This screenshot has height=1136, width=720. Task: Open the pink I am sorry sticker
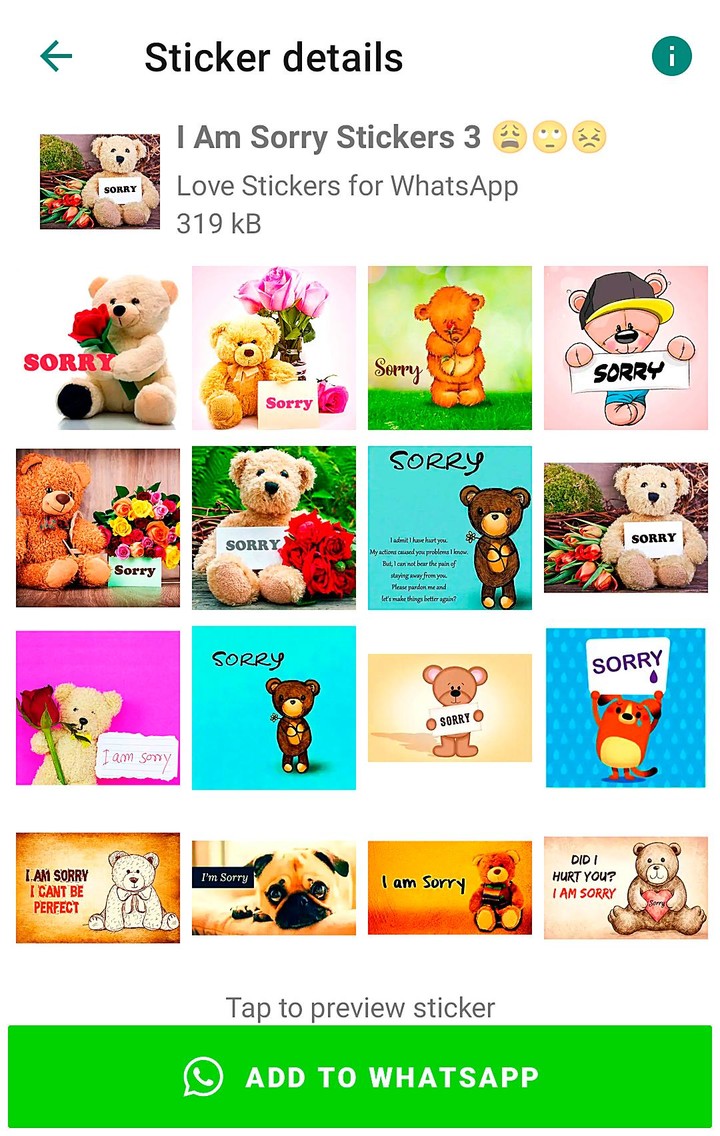pyautogui.click(x=97, y=707)
